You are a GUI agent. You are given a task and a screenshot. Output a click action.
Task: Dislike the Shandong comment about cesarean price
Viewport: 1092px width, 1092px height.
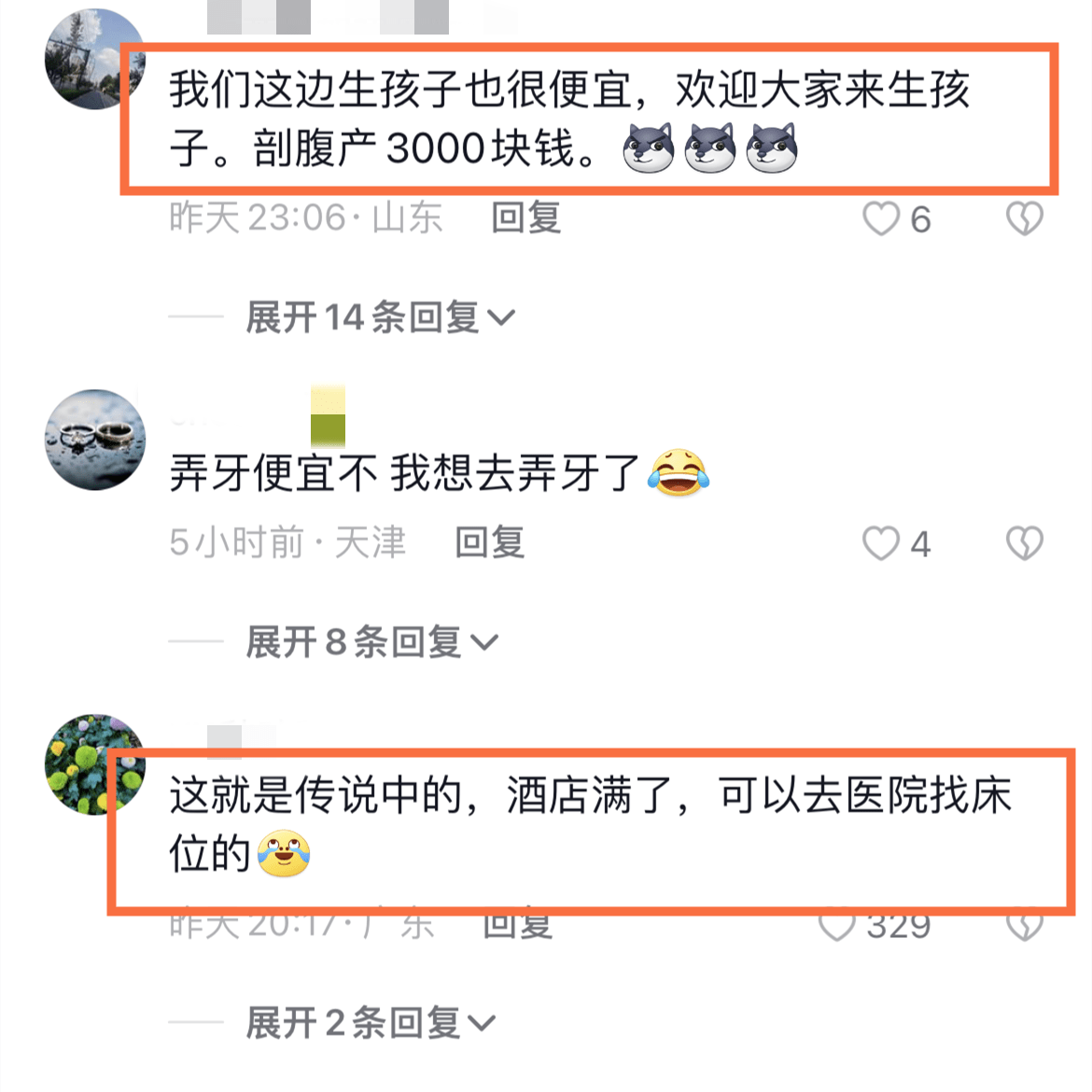(1024, 219)
